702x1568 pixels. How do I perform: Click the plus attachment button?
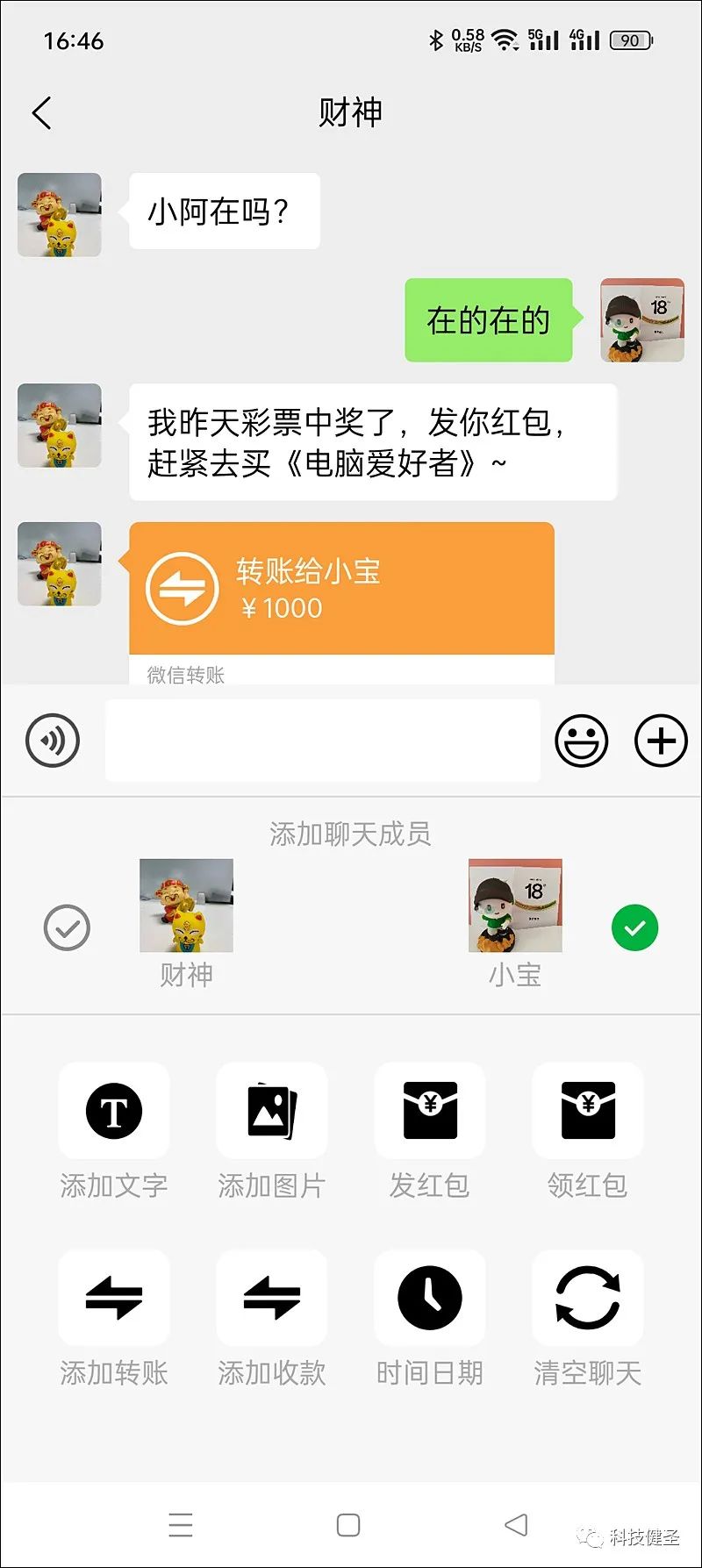[x=661, y=741]
